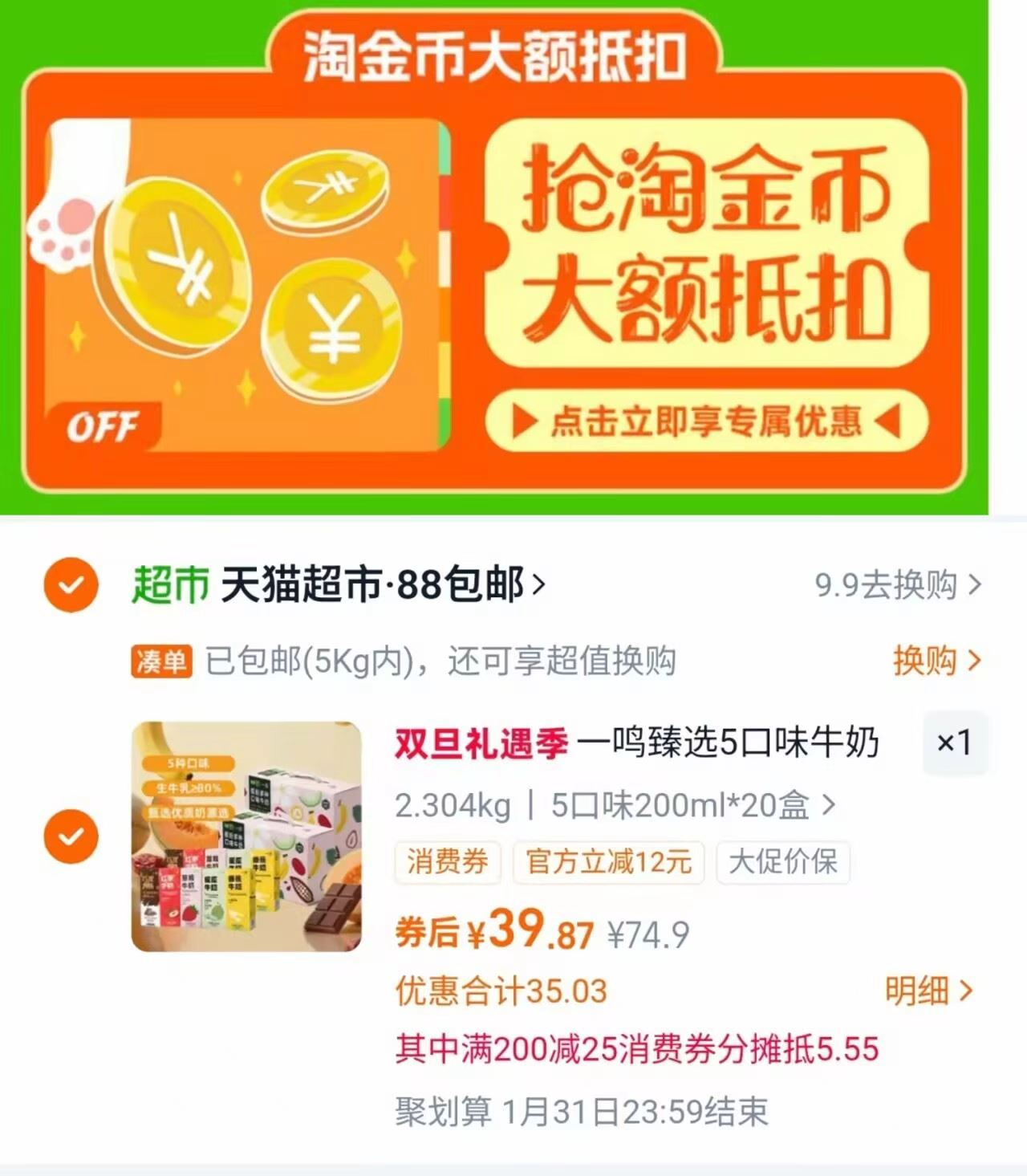Image resolution: width=1027 pixels, height=1176 pixels.
Task: Open the 一鸣臻选5口味牛奶 product title
Action: [730, 743]
